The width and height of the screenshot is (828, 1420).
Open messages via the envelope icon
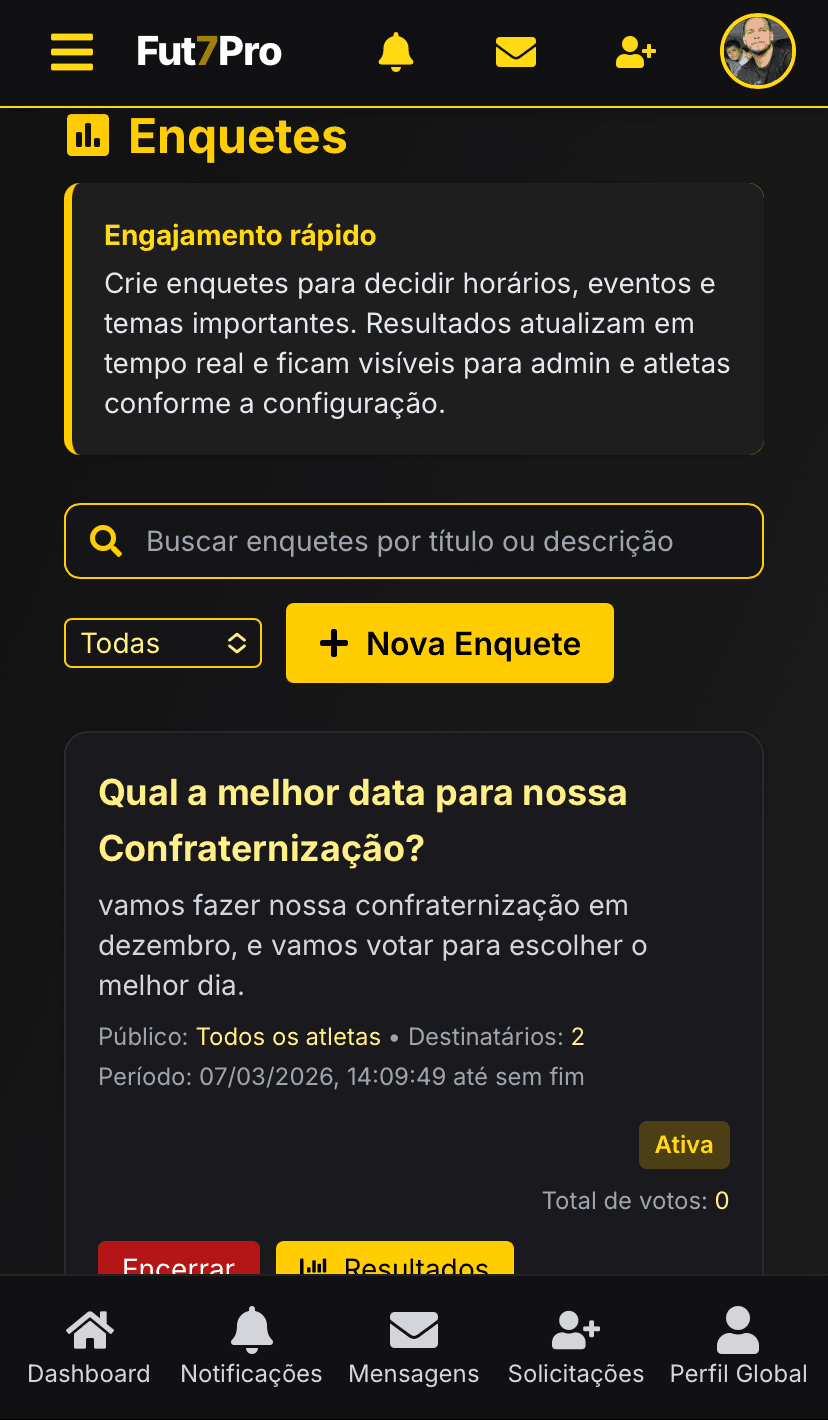click(x=515, y=51)
